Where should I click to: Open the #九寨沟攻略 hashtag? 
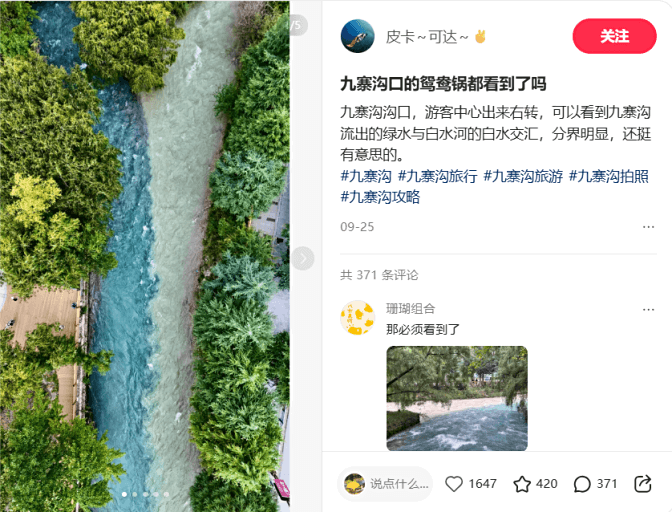click(x=380, y=197)
